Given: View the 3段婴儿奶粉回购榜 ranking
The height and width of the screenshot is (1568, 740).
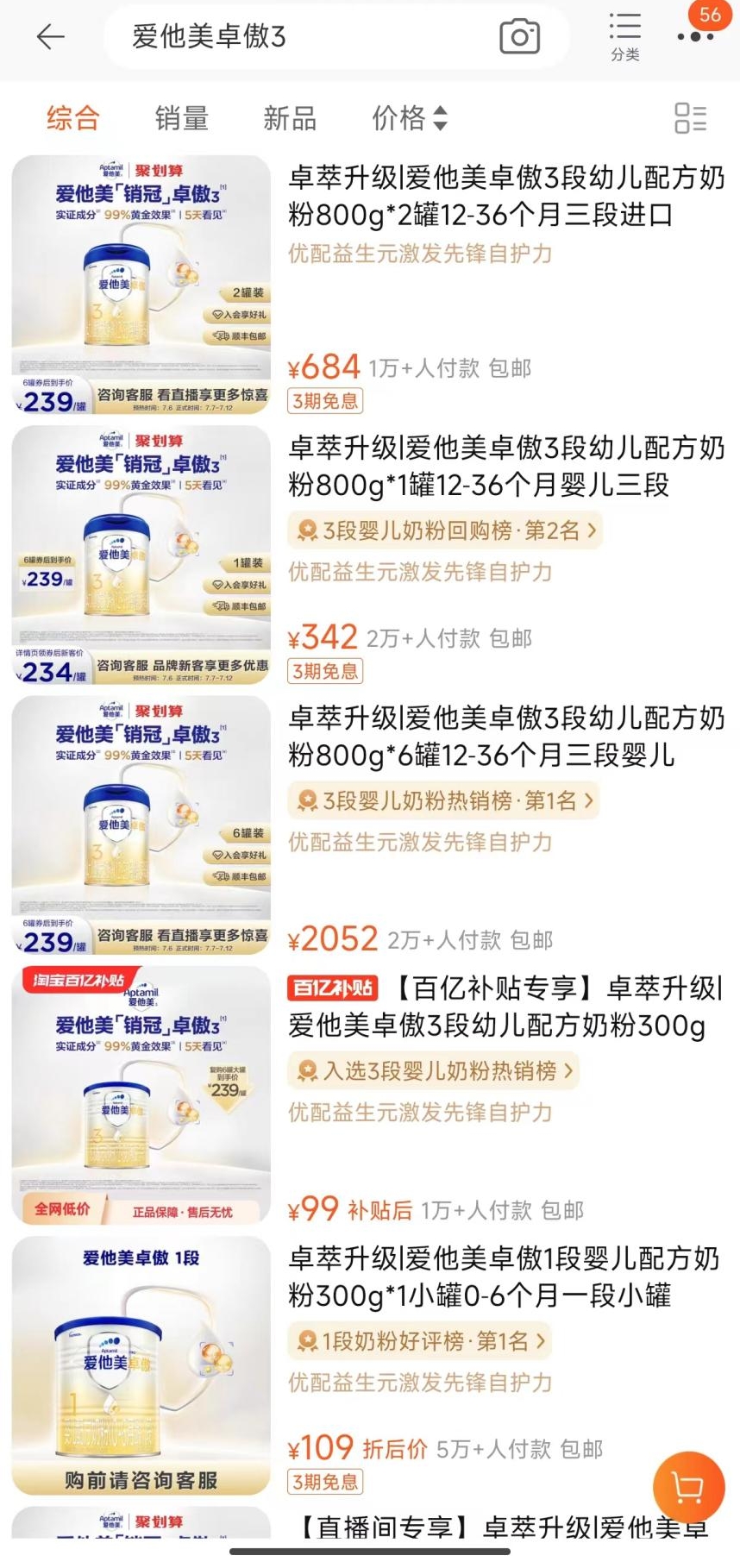Looking at the screenshot, I should [446, 530].
